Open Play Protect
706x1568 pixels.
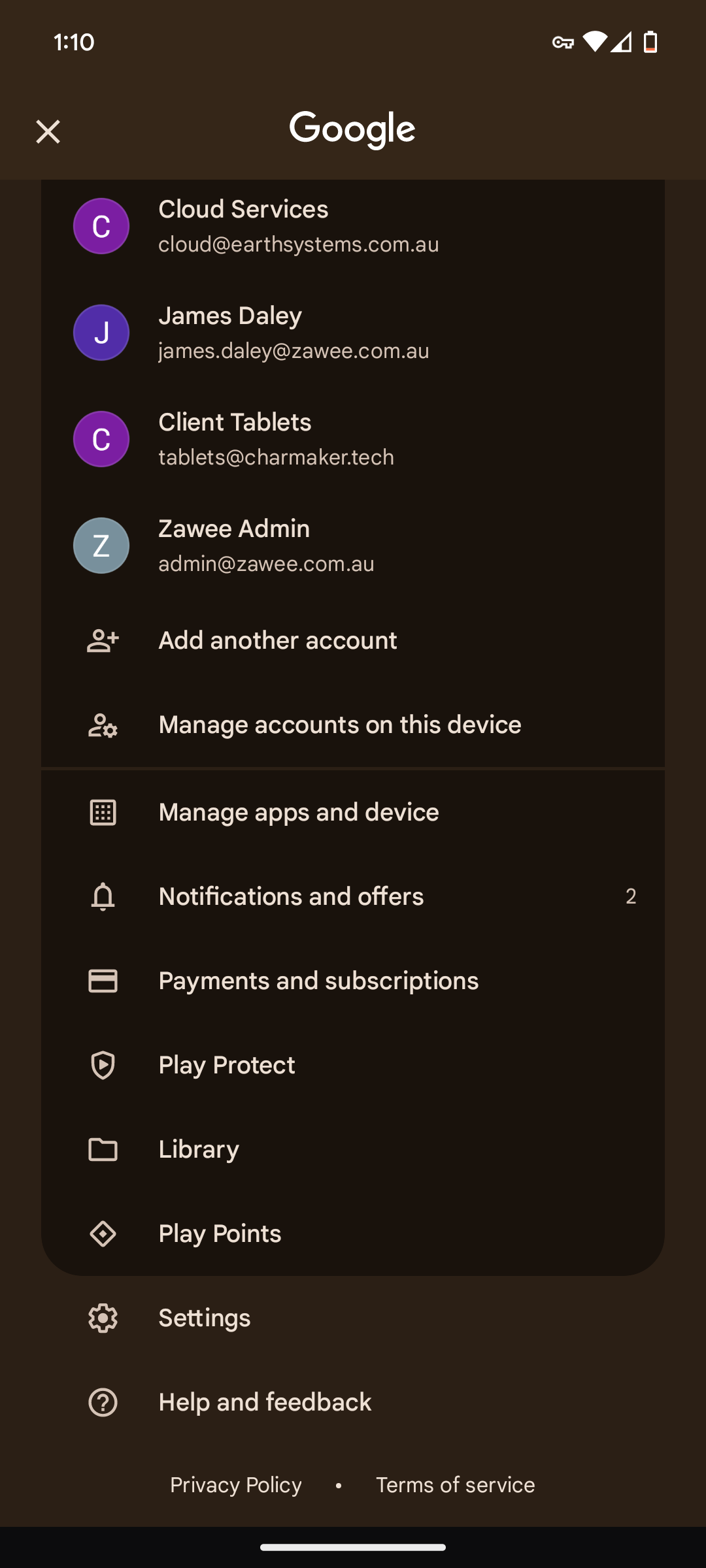(x=353, y=1065)
